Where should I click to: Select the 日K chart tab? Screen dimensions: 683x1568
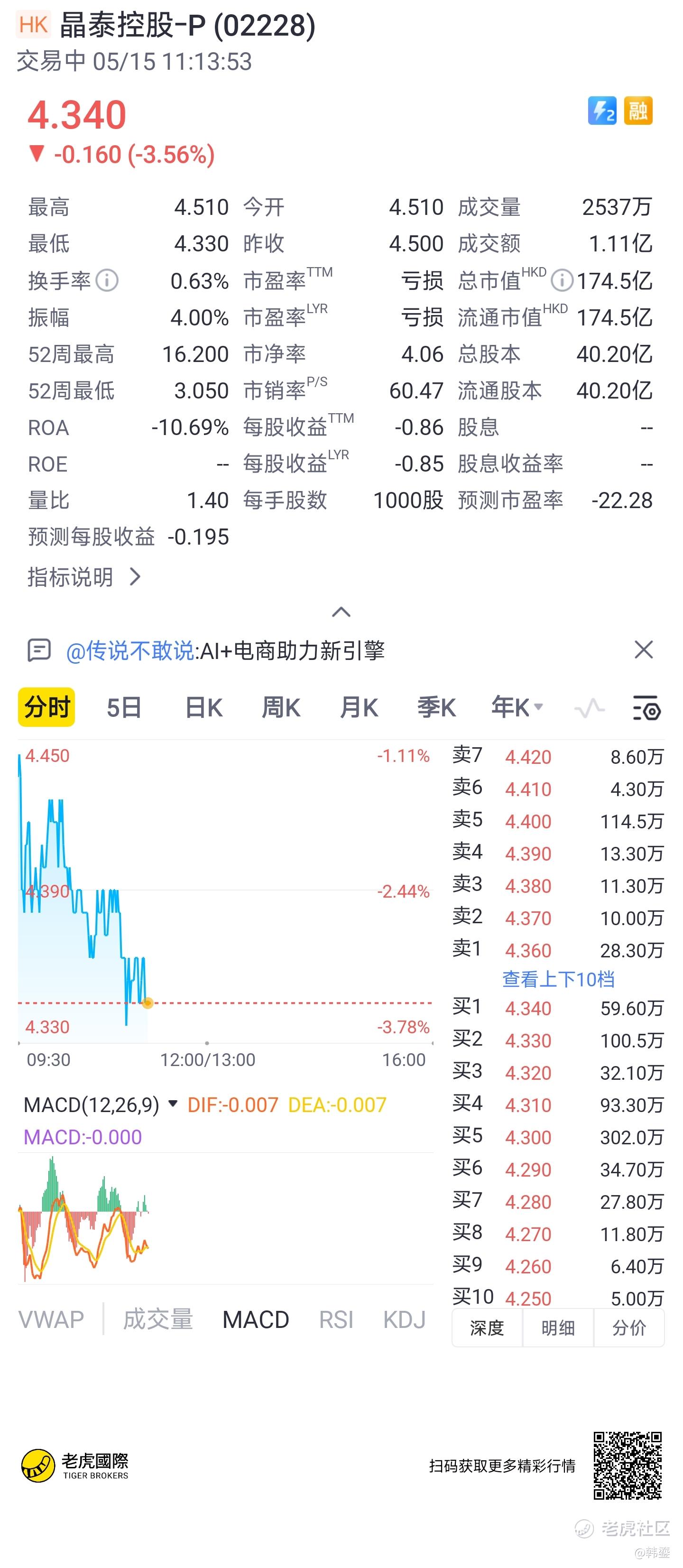pos(203,707)
